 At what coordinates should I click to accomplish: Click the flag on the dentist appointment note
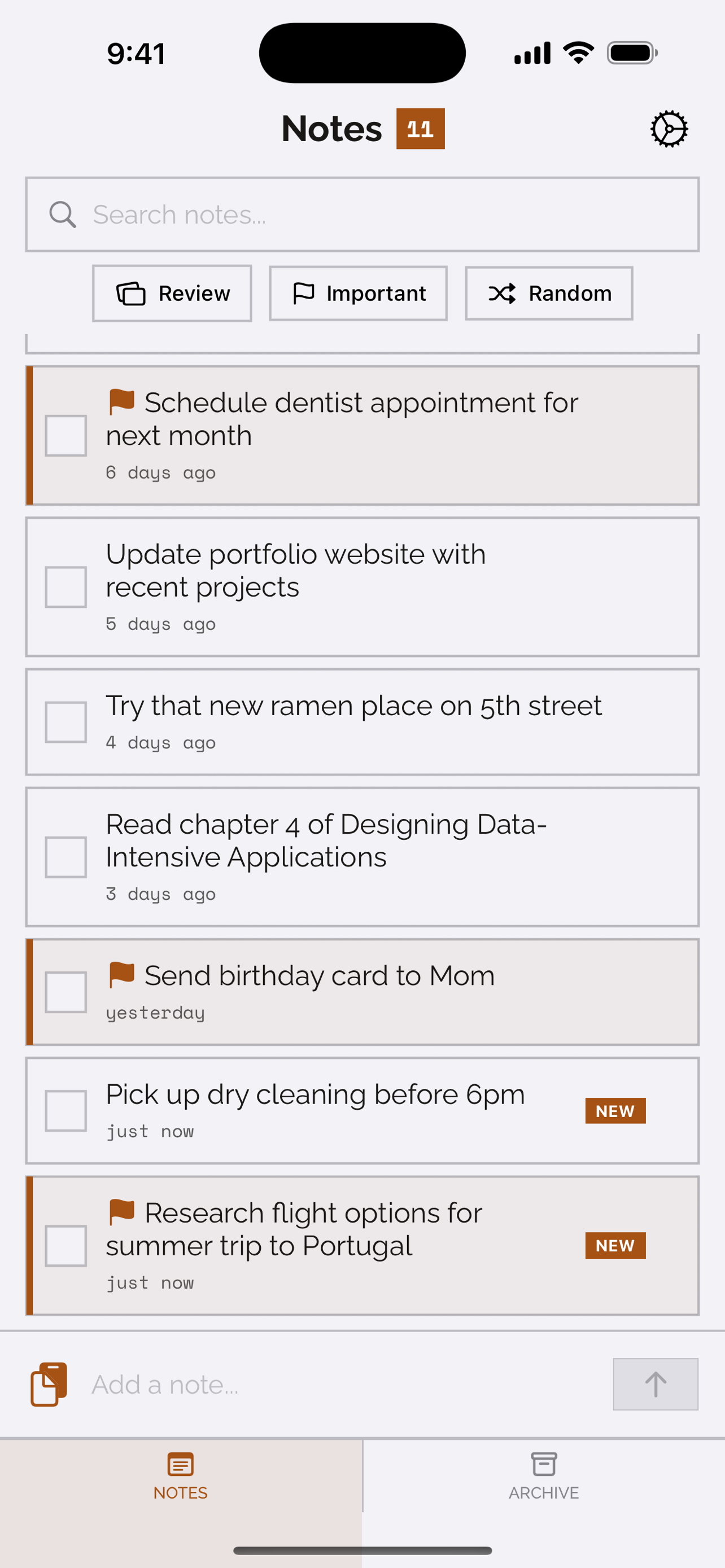coord(122,401)
